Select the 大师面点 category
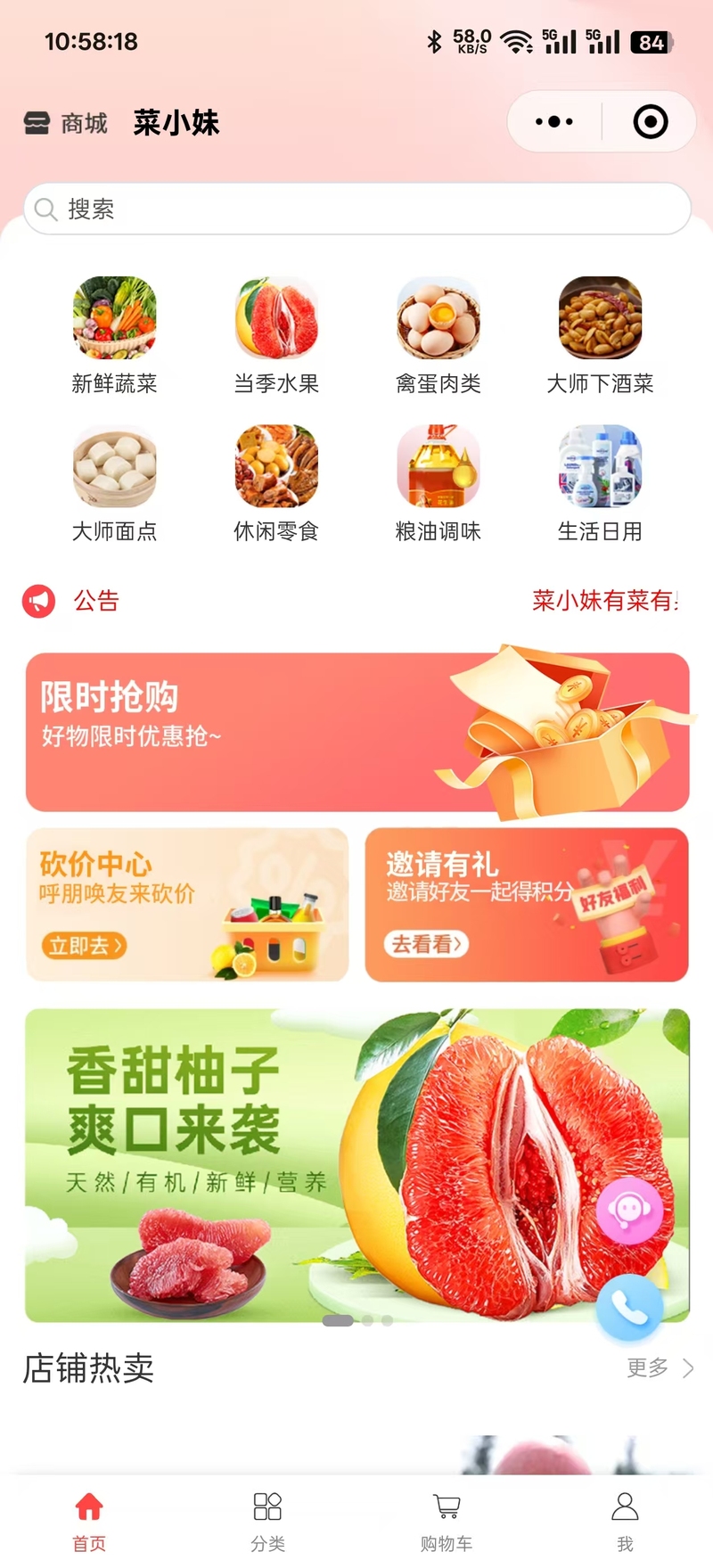The width and height of the screenshot is (713, 1568). pyautogui.click(x=115, y=483)
